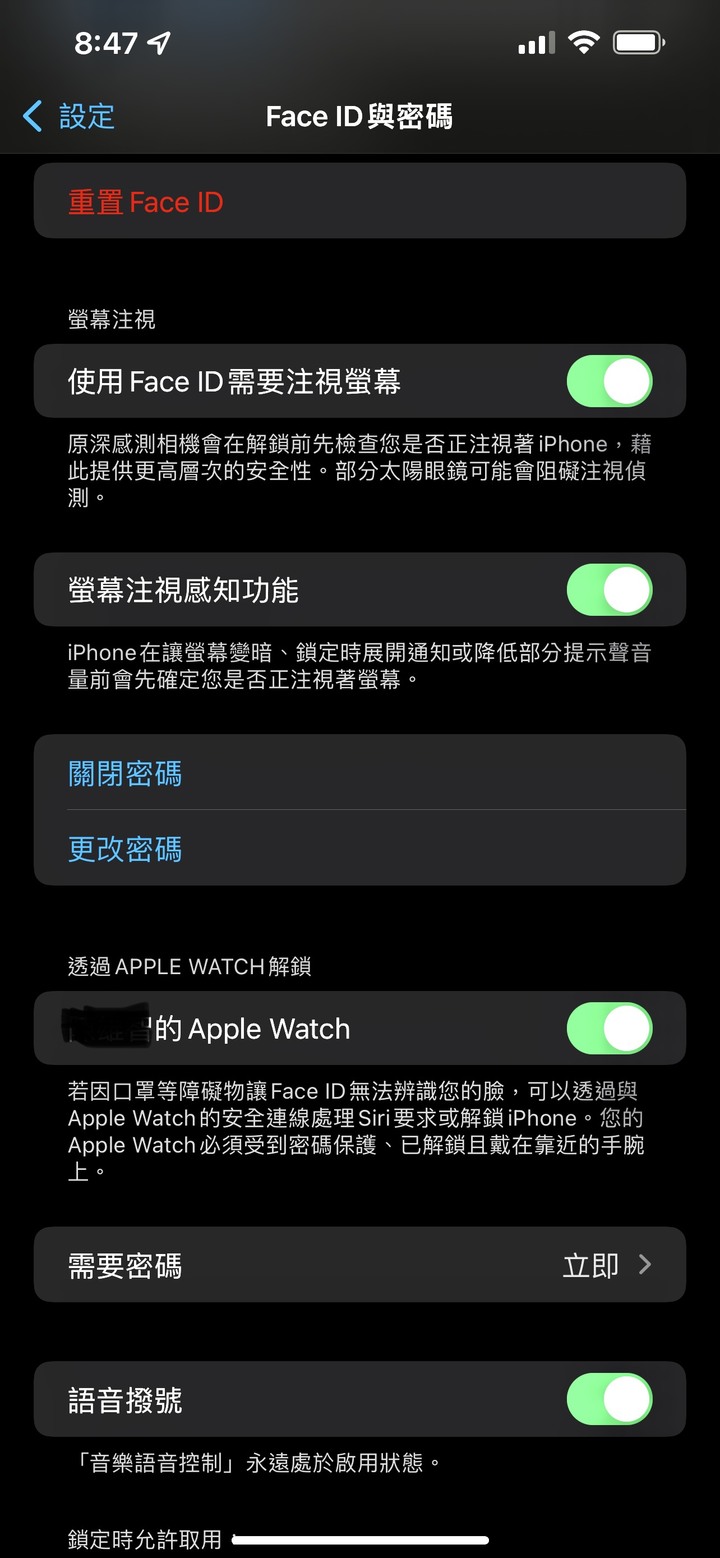This screenshot has width=720, height=1558.
Task: Open 需要密碼 setting
Action: point(360,1266)
